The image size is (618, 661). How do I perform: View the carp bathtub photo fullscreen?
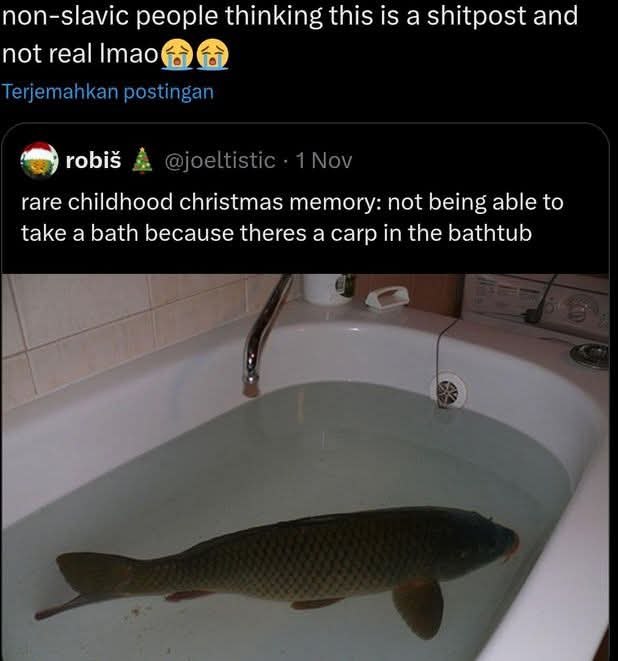(308, 466)
